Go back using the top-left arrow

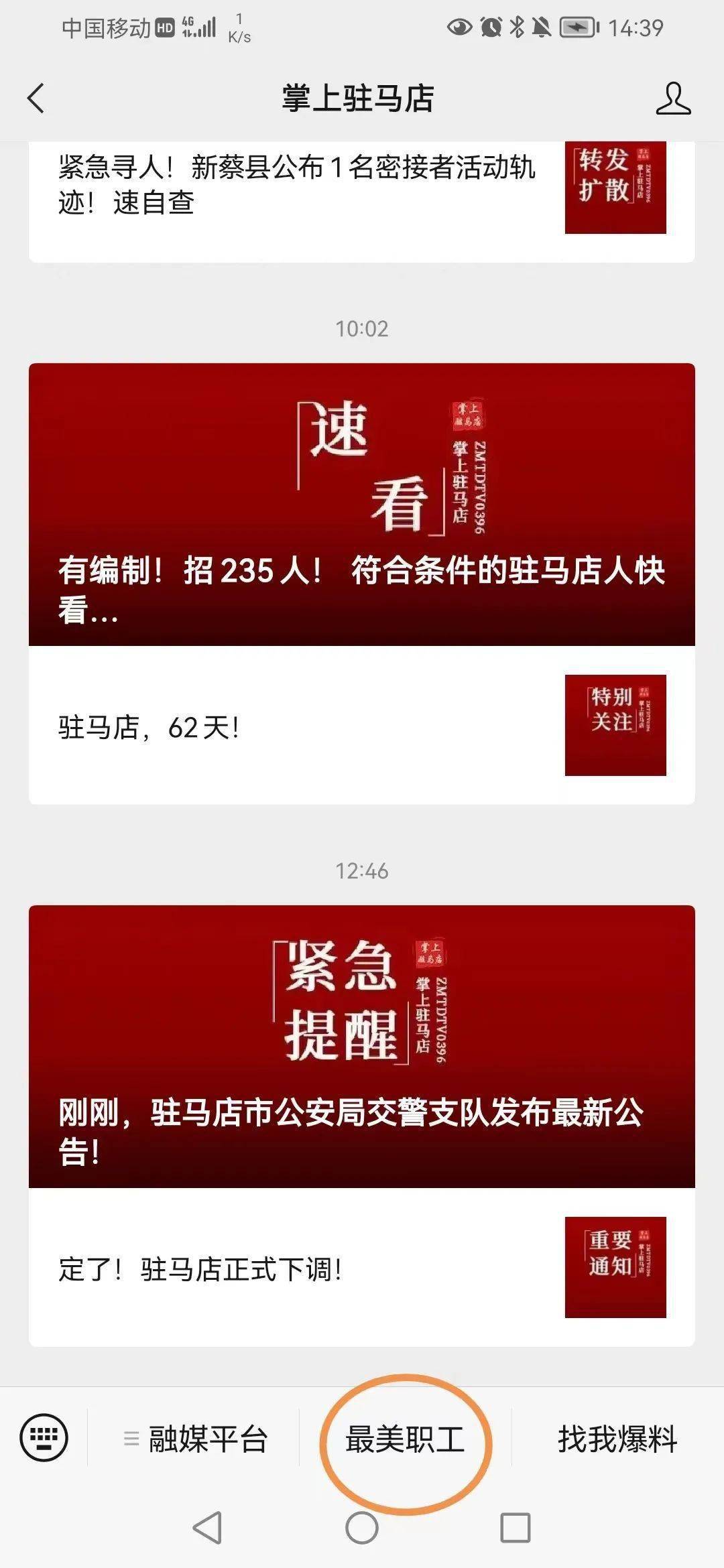(36, 99)
